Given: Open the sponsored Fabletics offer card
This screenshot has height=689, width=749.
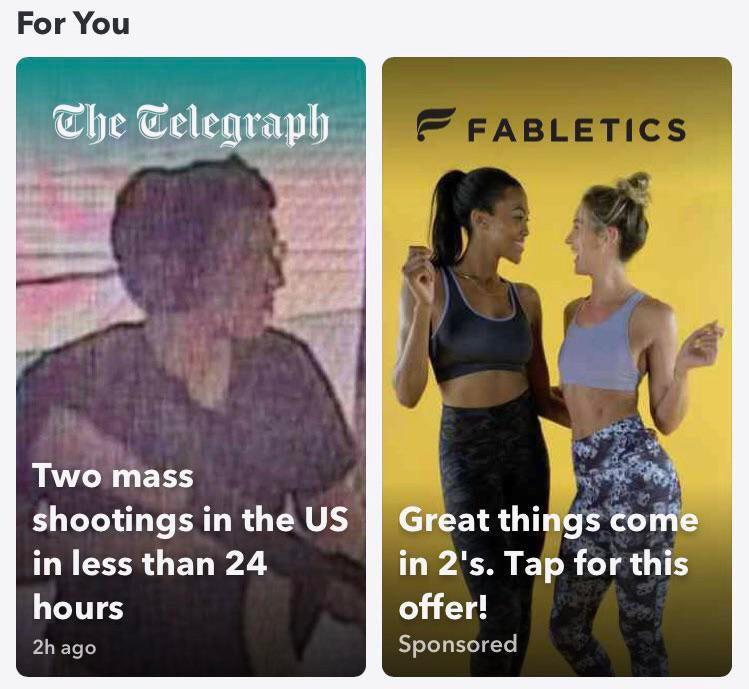Looking at the screenshot, I should (557, 367).
